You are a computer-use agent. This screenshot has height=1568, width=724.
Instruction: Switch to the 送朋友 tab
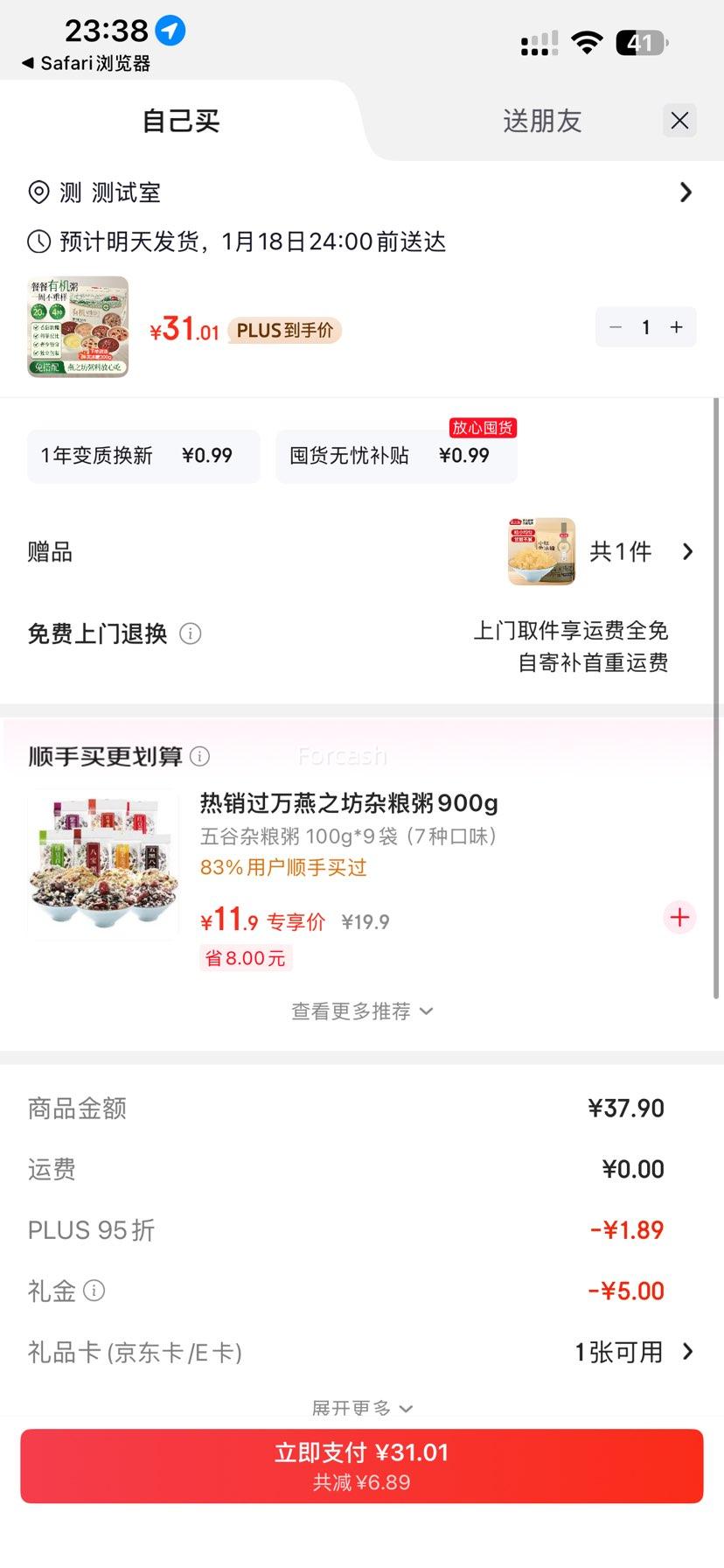click(541, 121)
